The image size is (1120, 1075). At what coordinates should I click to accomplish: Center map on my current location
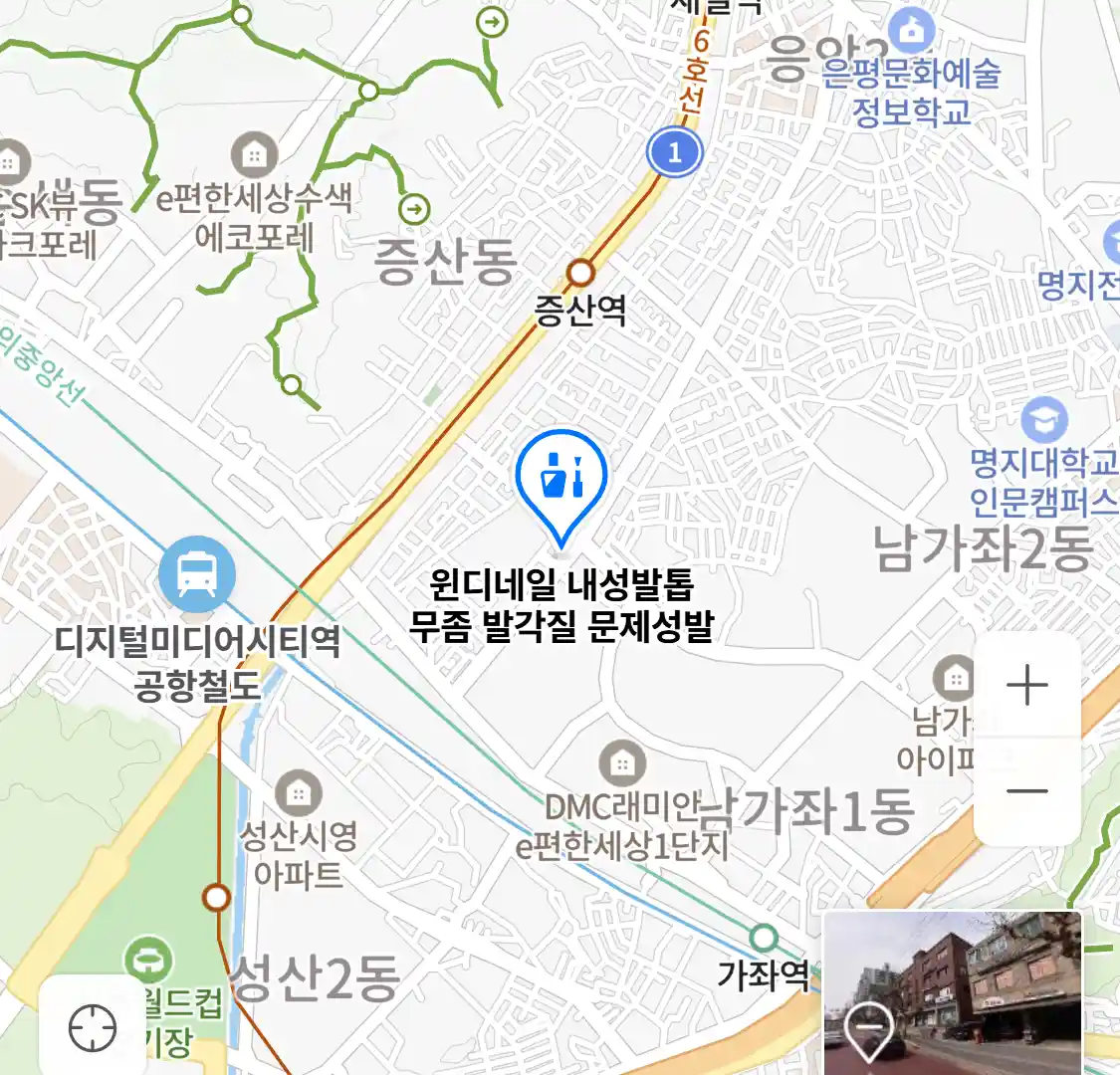click(x=93, y=1026)
